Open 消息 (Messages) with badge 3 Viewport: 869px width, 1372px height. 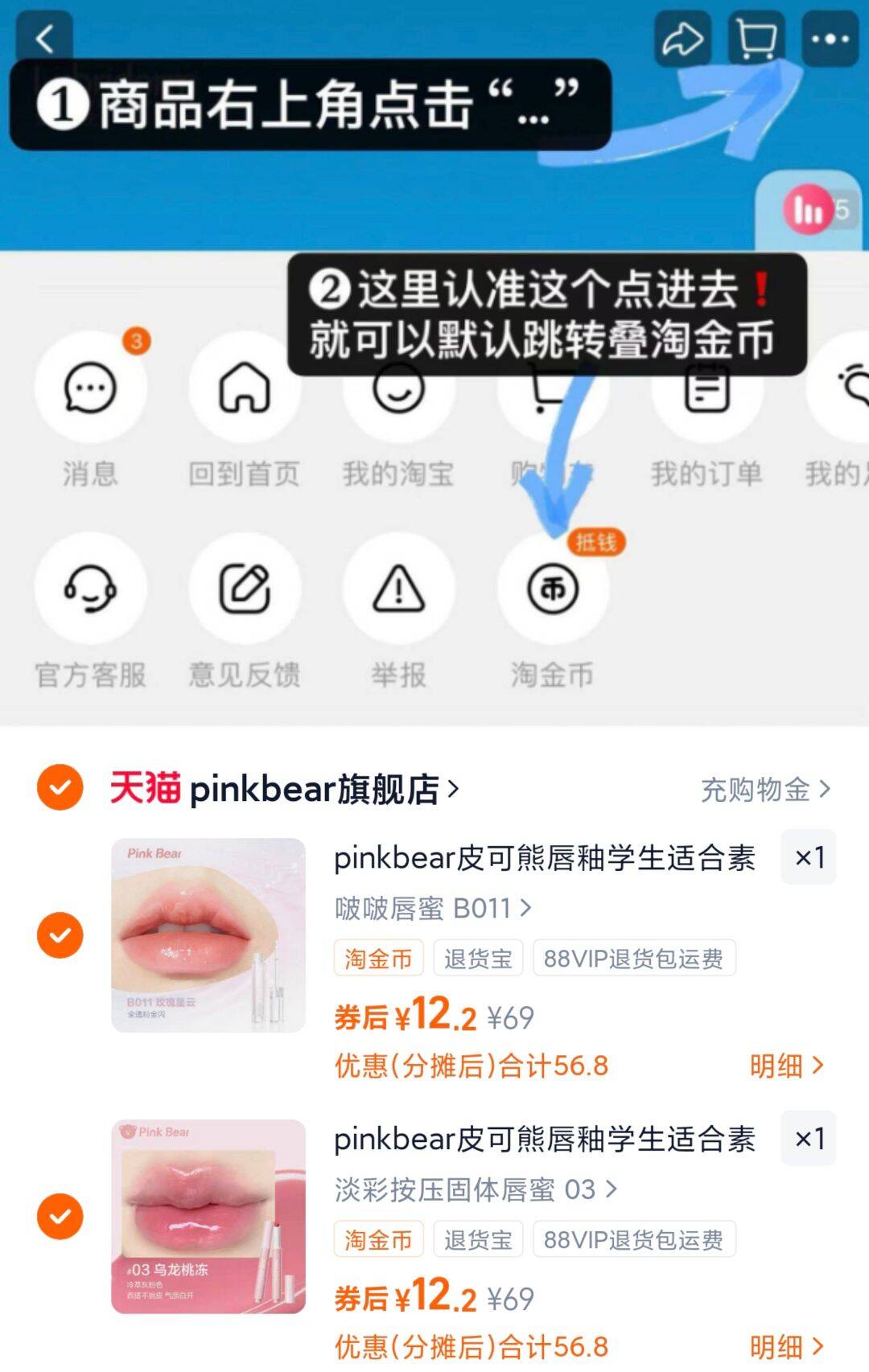(x=90, y=388)
